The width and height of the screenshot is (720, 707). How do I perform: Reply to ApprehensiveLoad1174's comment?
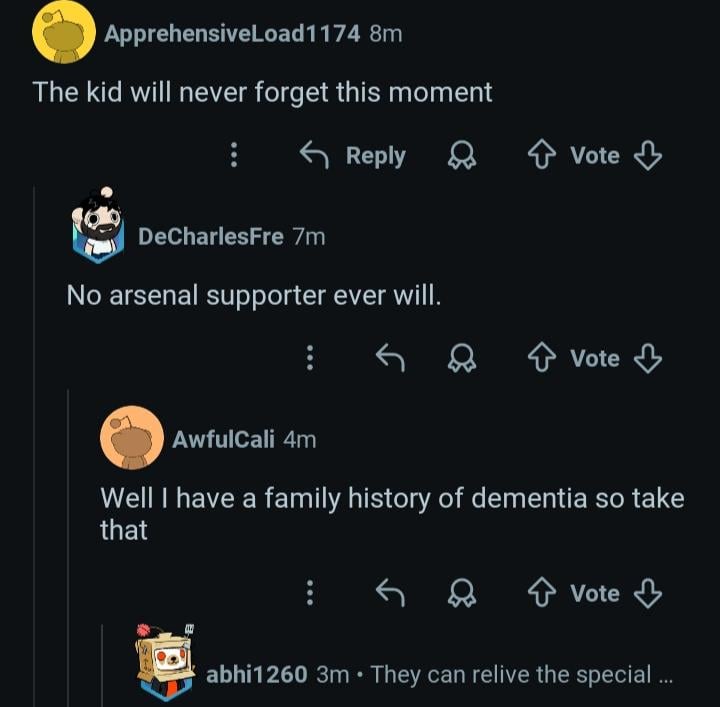(x=354, y=156)
